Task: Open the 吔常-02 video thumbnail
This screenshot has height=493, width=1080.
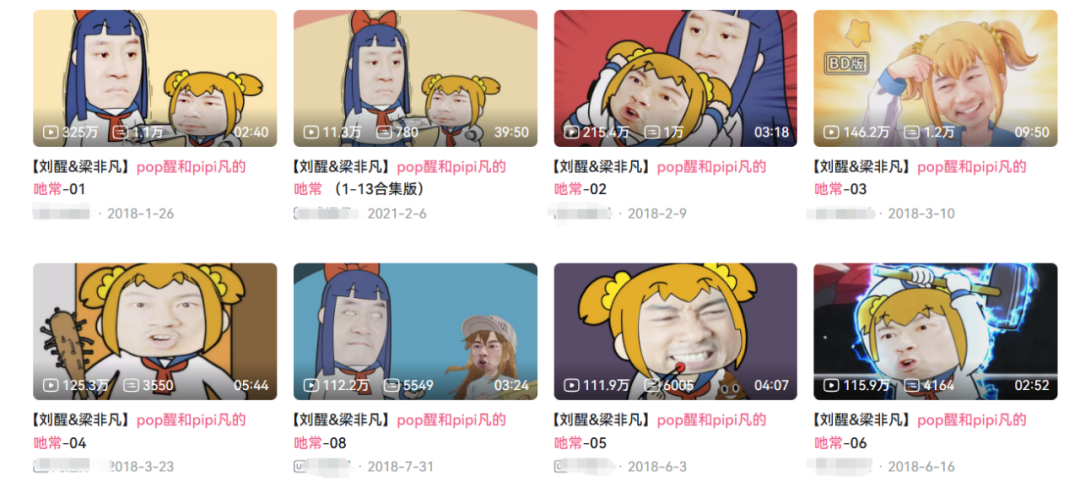Action: 675,78
